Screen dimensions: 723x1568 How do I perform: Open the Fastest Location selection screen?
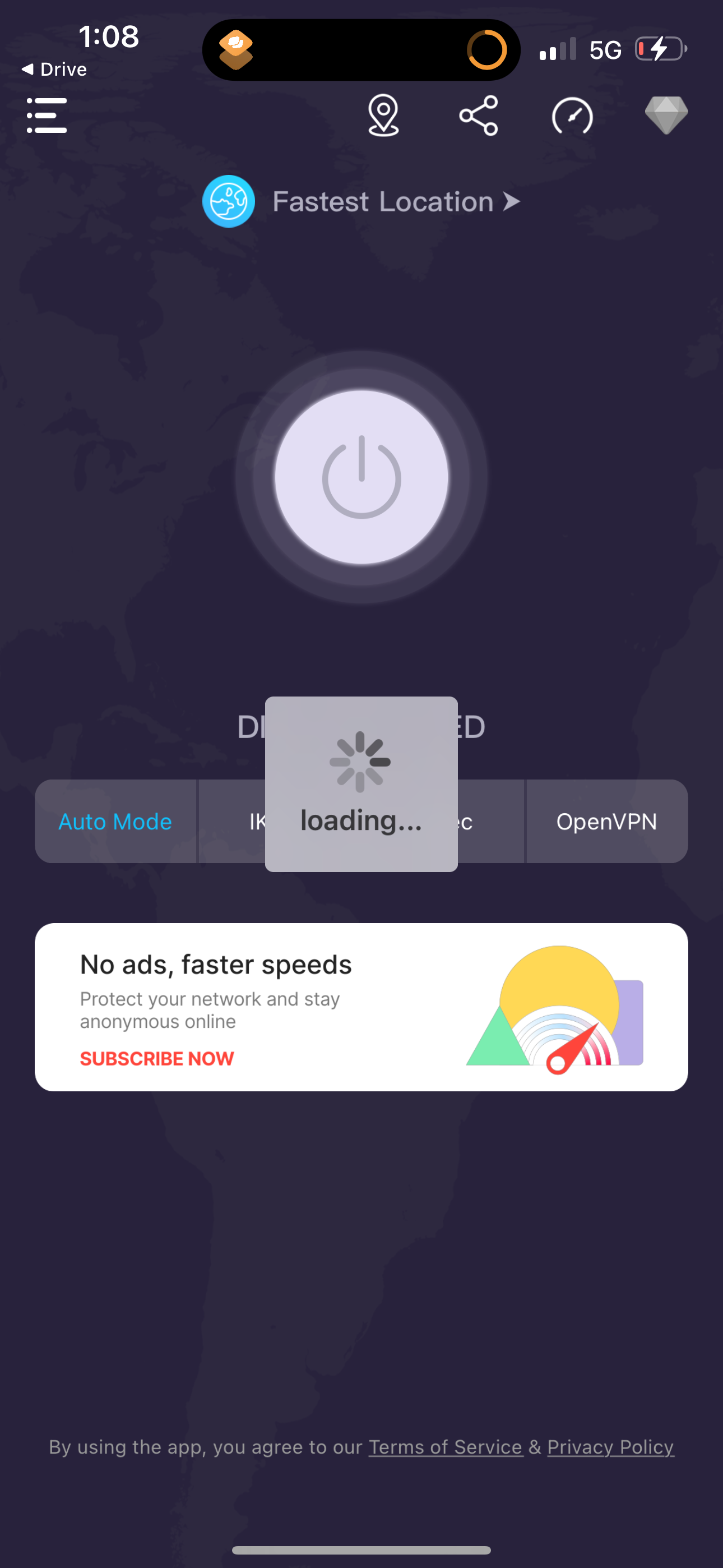(x=382, y=201)
